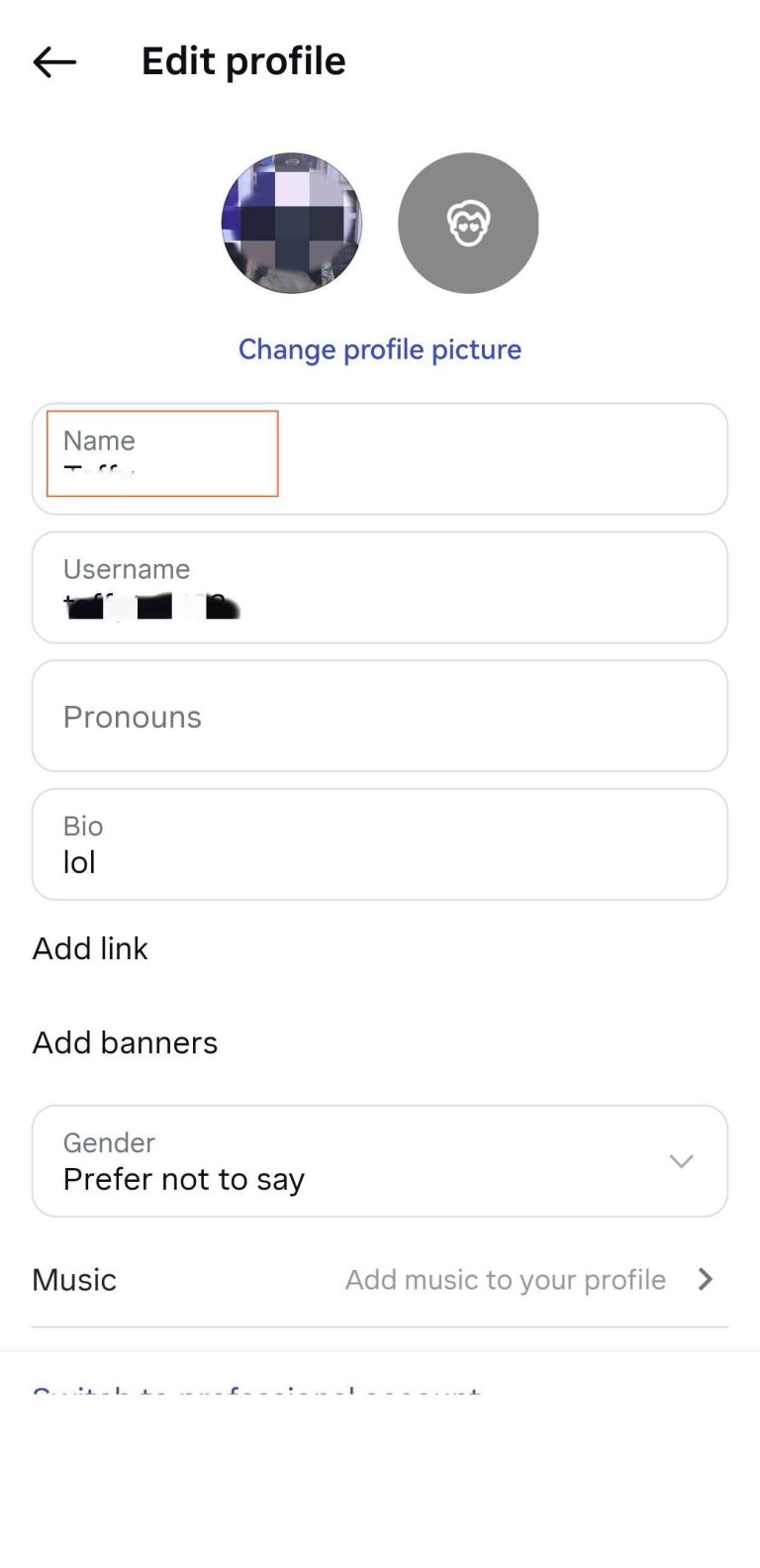Select Add banners option
Image resolution: width=760 pixels, height=1568 pixels.
(125, 1041)
